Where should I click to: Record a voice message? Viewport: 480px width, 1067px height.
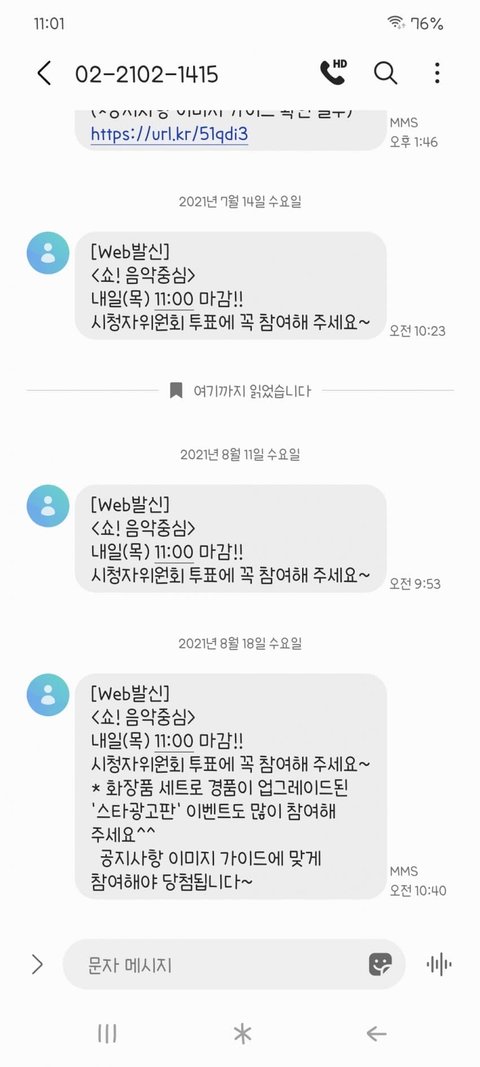point(439,964)
